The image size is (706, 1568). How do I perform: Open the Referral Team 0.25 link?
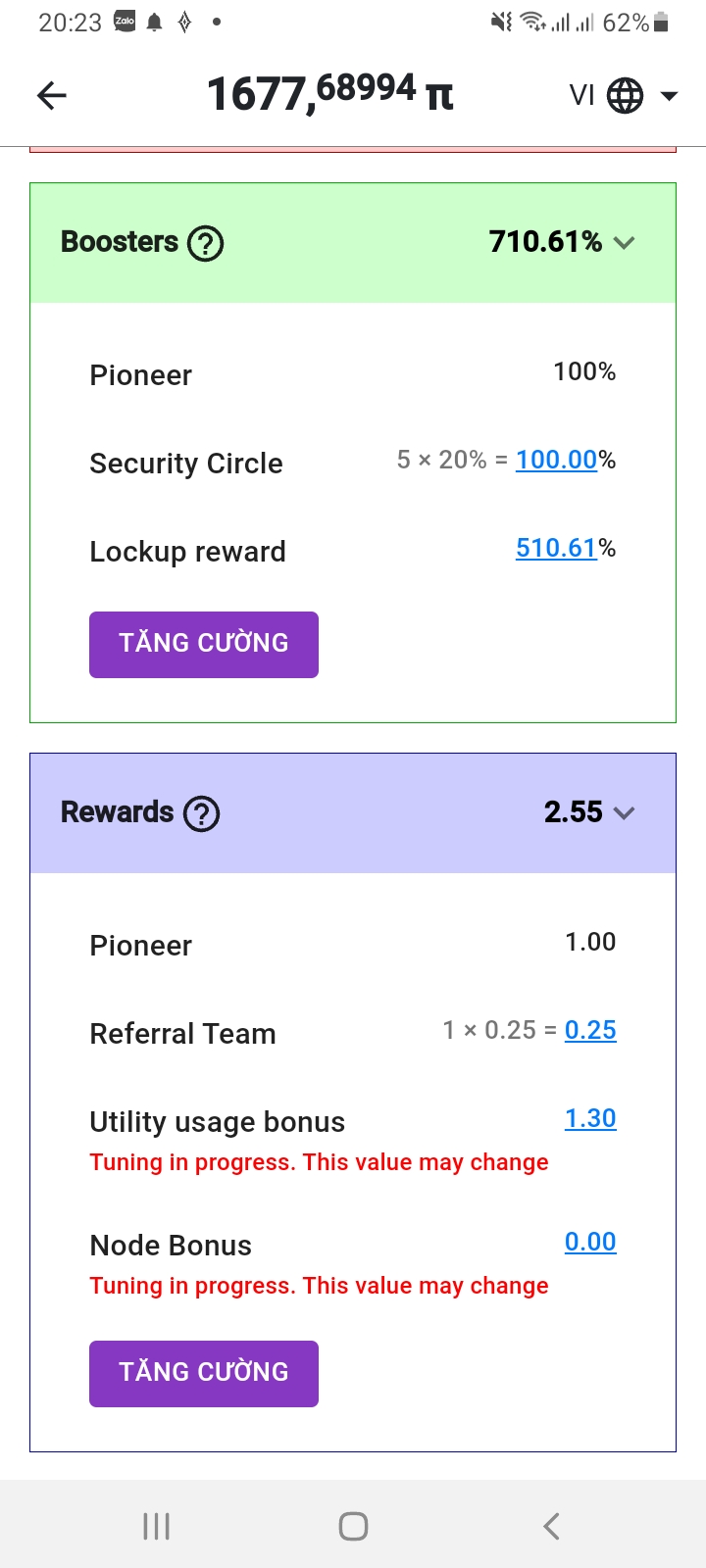[590, 1030]
